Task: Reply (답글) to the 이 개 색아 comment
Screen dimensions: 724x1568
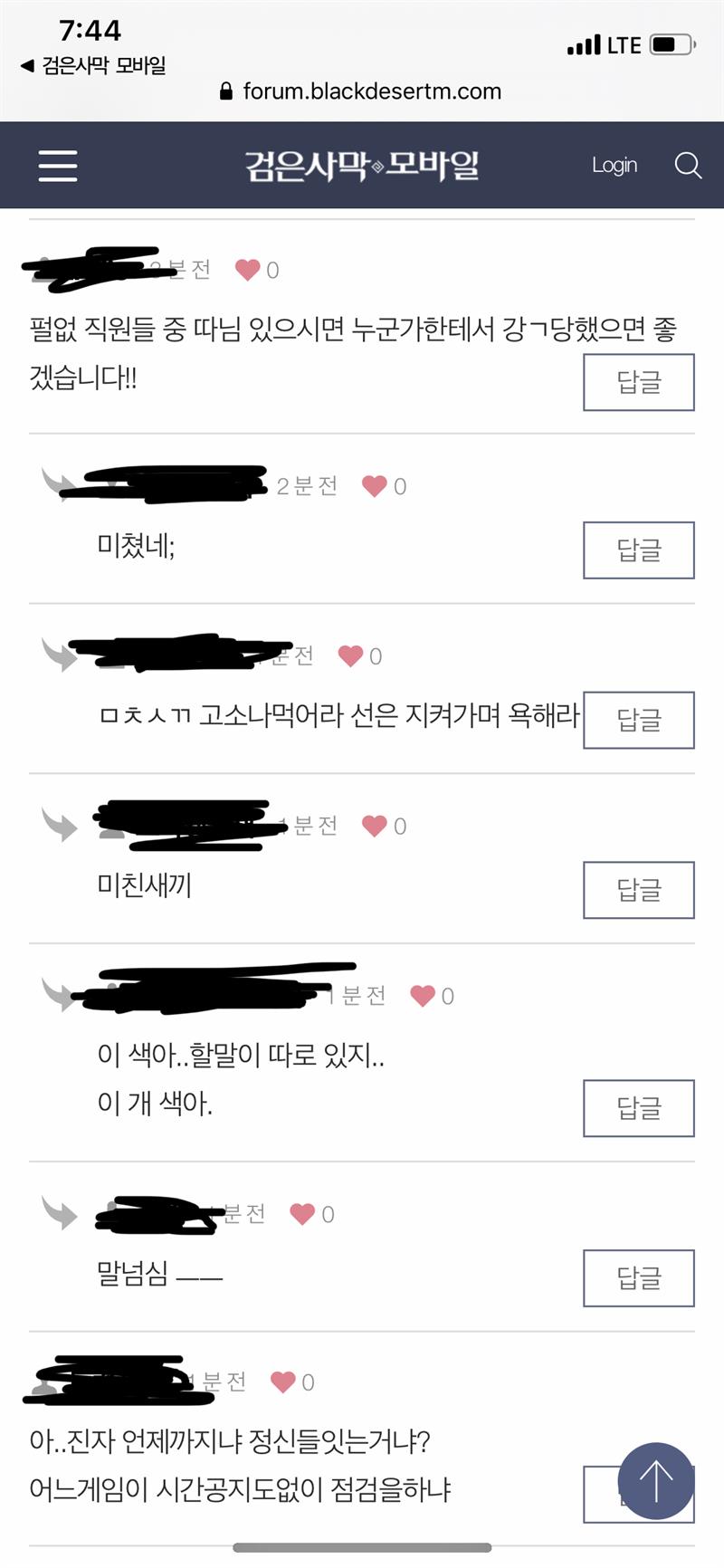Action: 638,1108
